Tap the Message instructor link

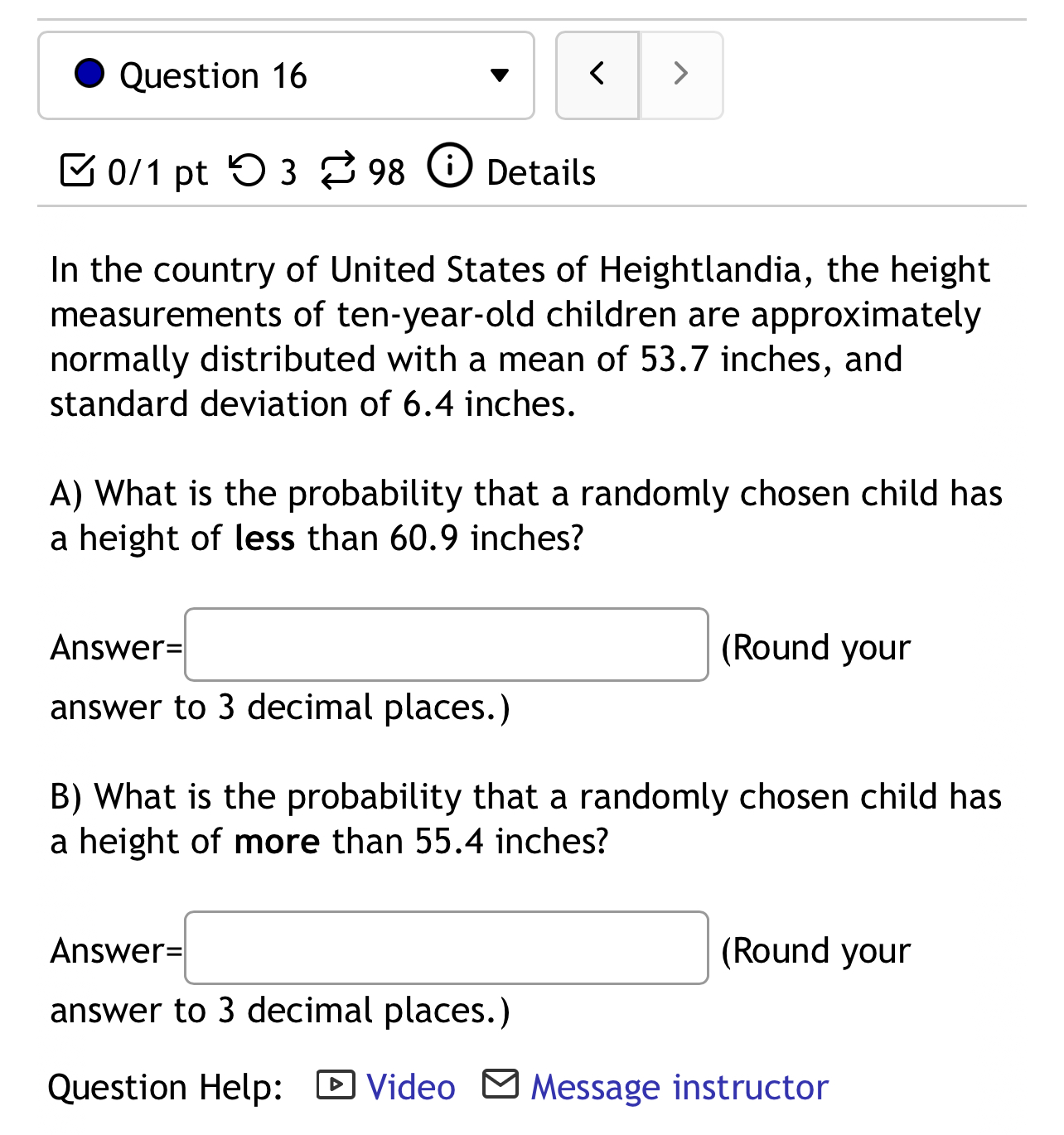(679, 1087)
